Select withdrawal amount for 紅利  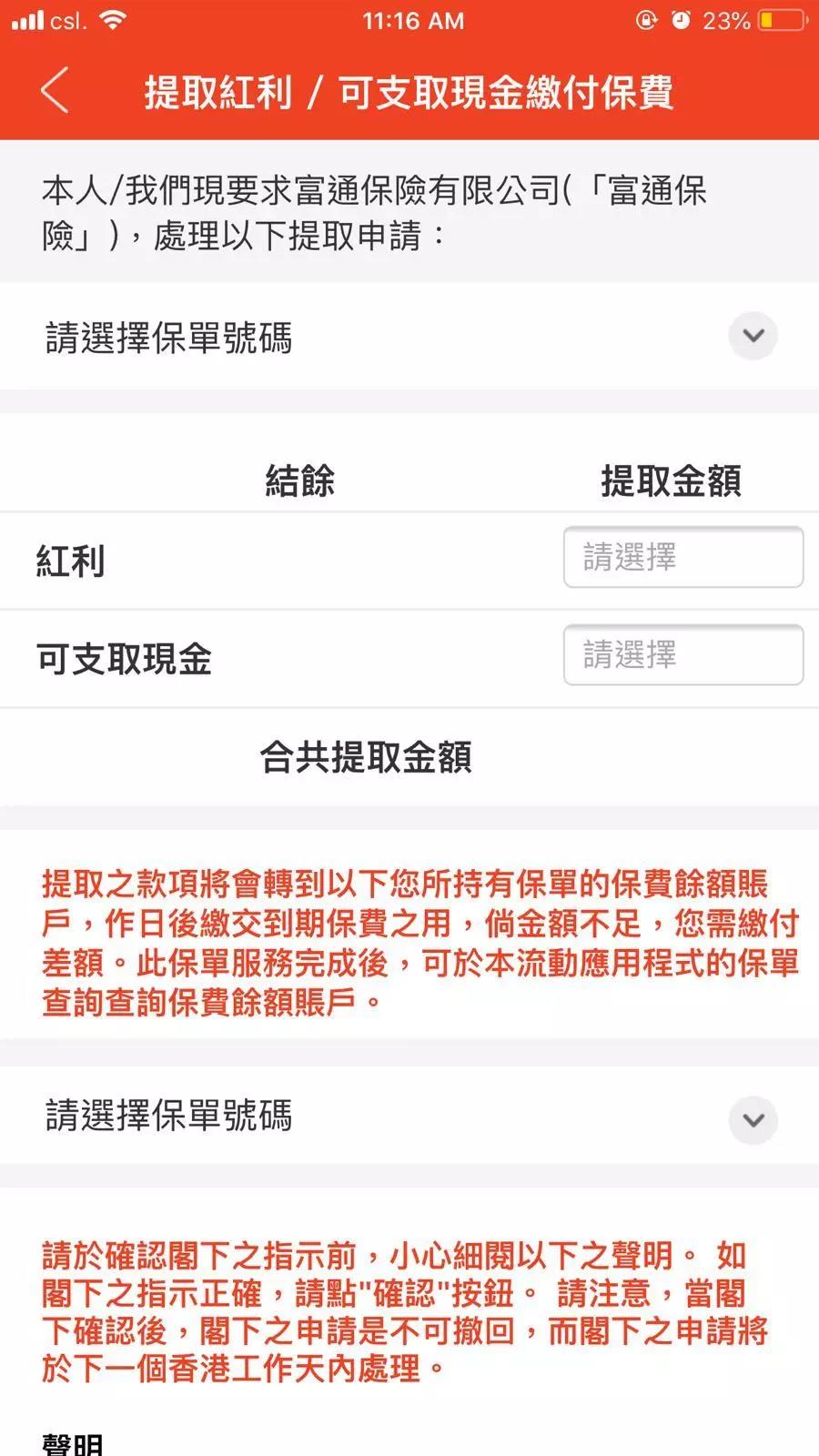coord(682,557)
